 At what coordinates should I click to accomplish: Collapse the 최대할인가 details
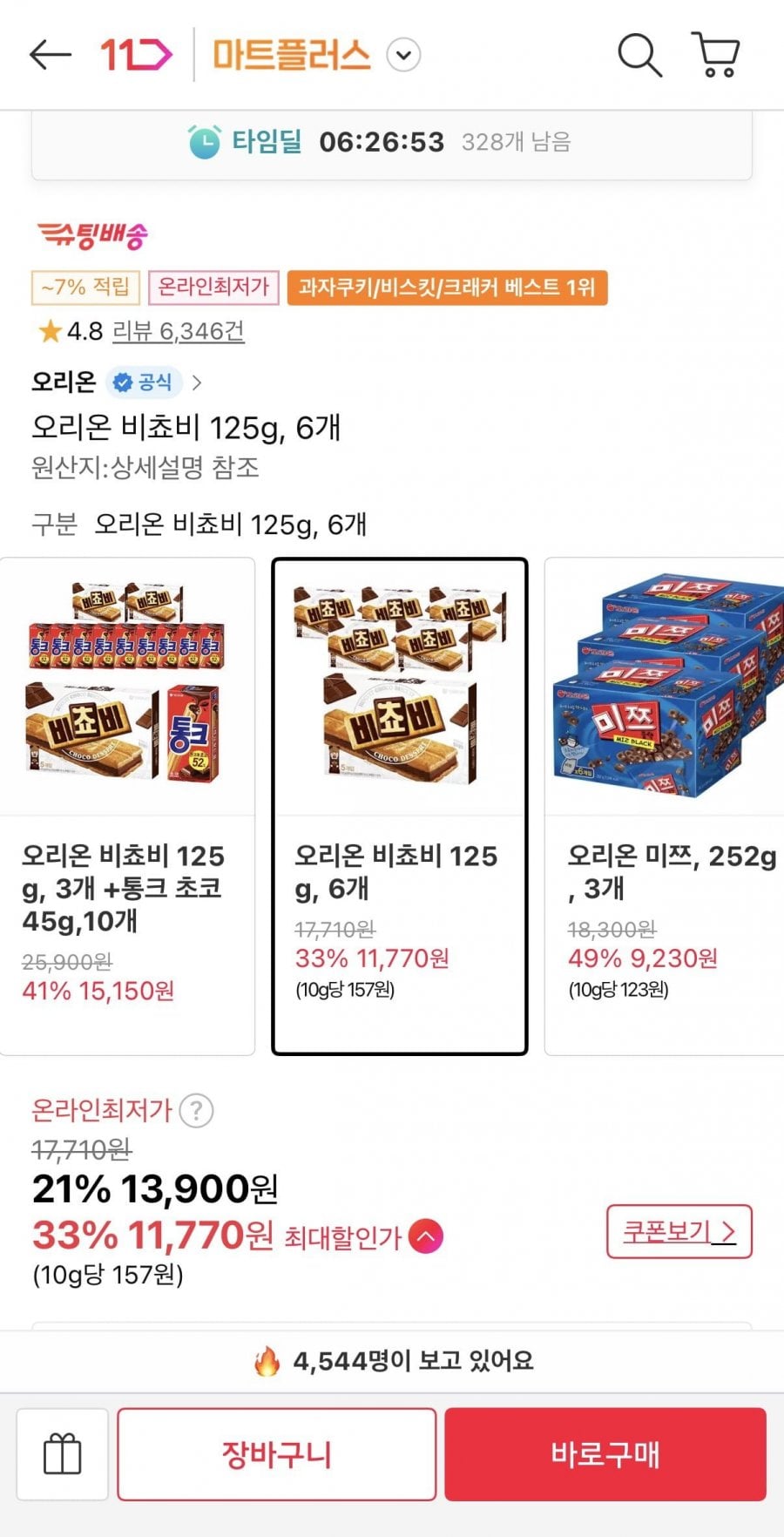pos(426,1236)
